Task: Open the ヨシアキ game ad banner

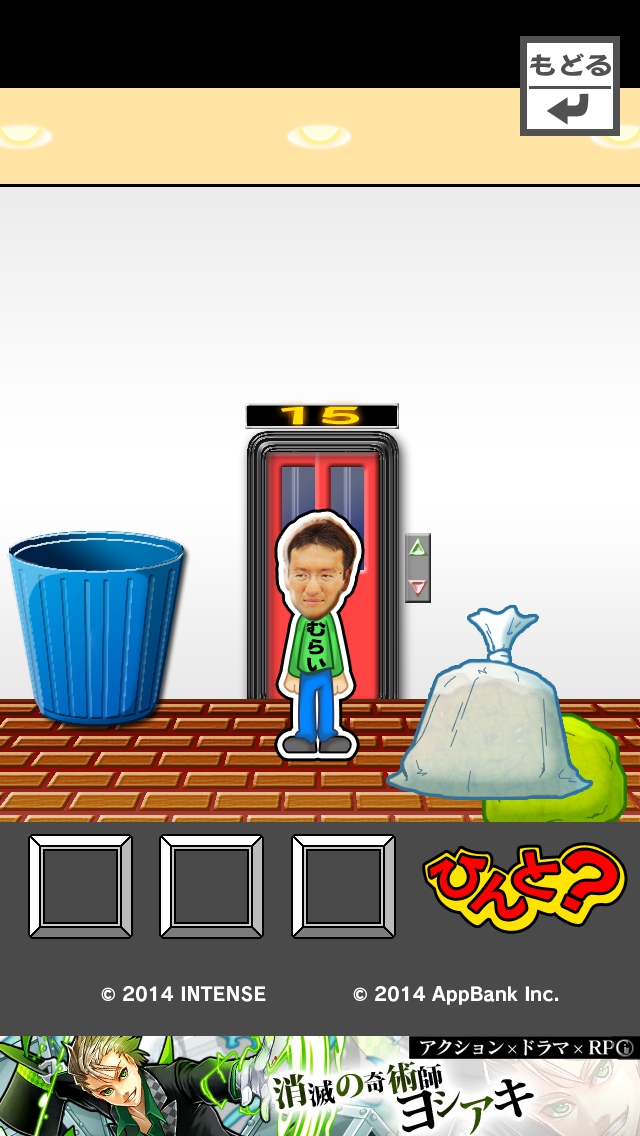Action: [320, 1086]
